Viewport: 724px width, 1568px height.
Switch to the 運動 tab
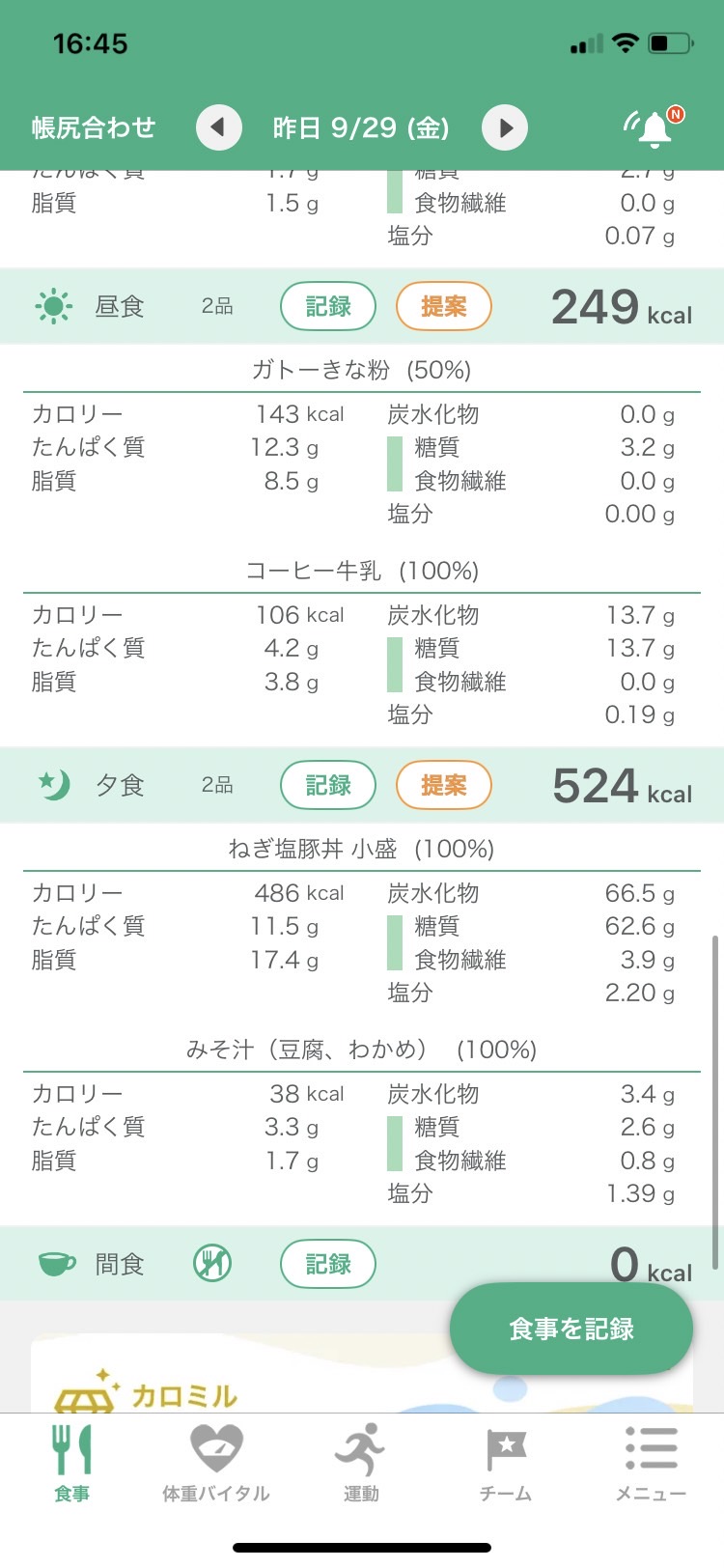361,1463
